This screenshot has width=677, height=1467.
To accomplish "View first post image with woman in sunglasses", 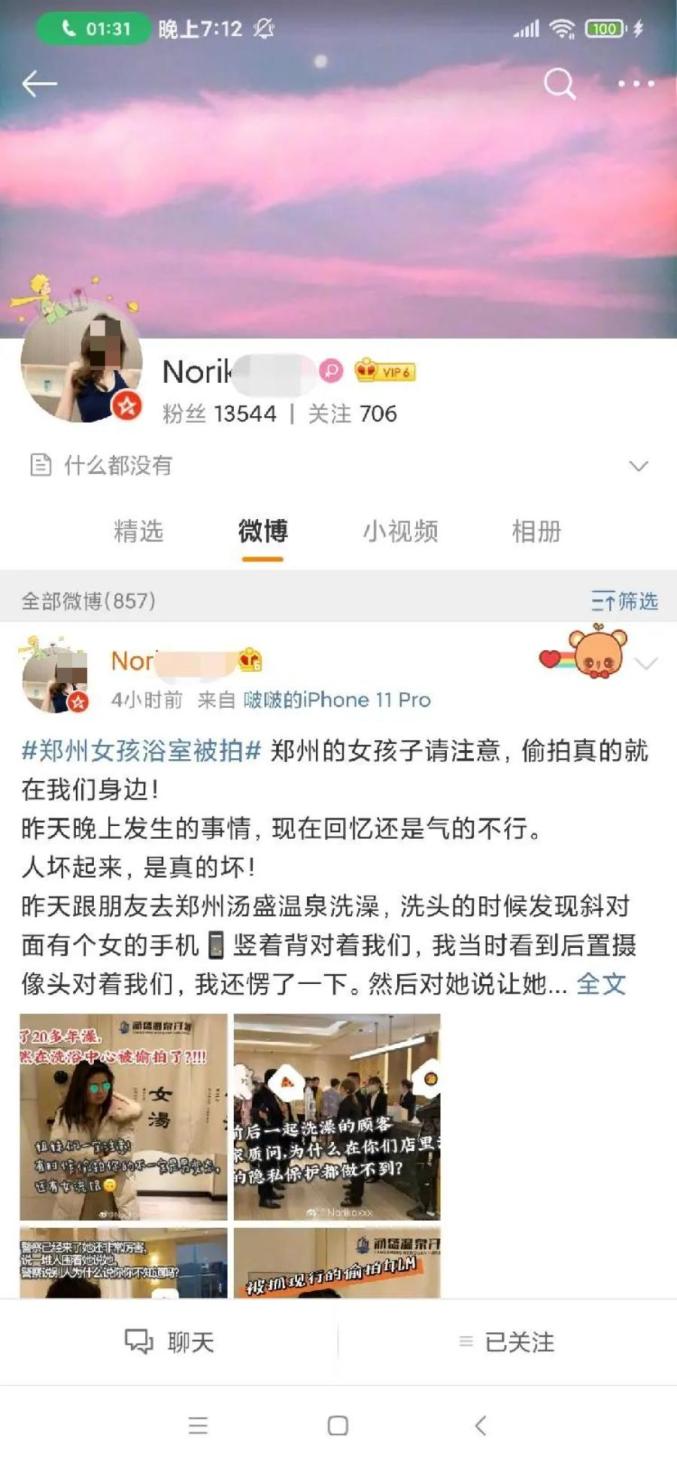I will coord(124,1116).
